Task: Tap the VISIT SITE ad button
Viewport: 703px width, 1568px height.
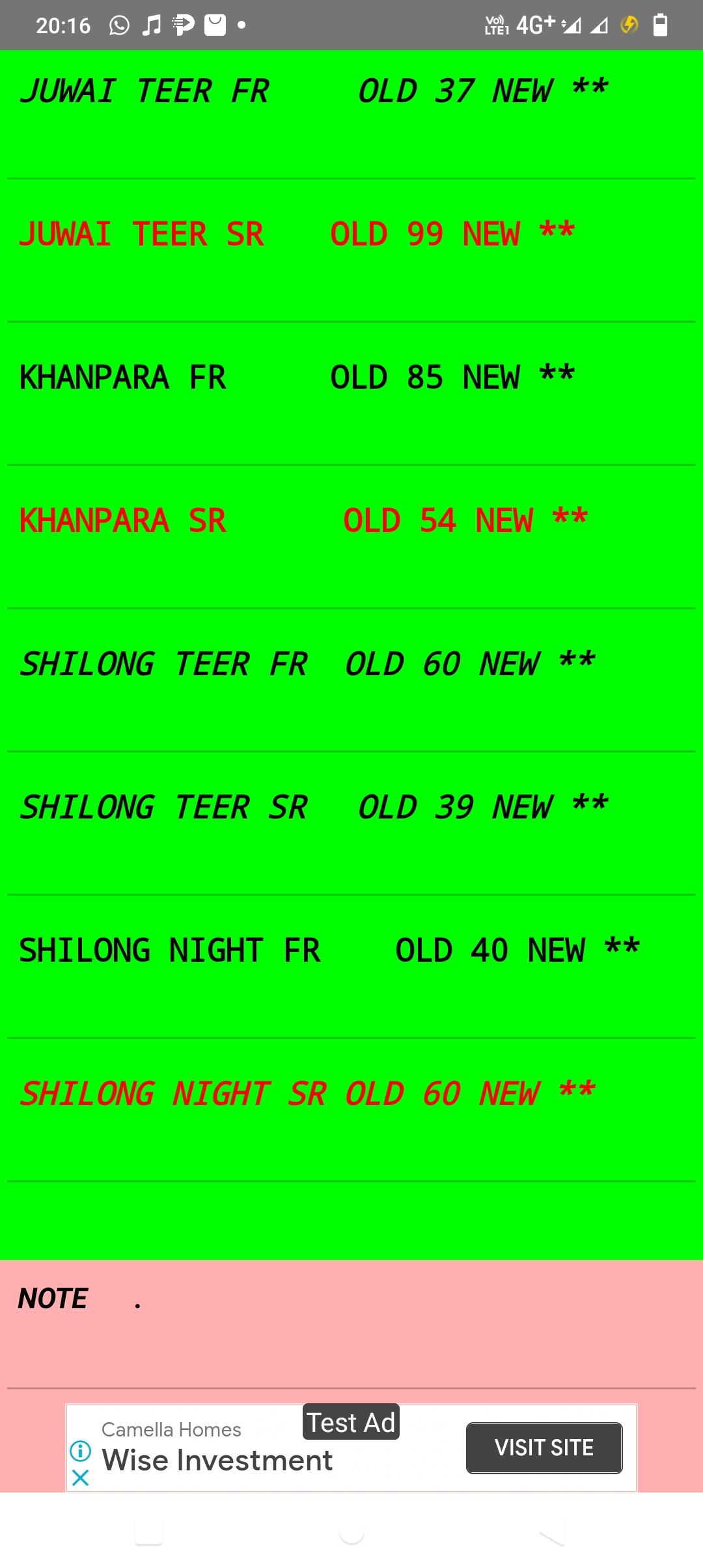Action: pyautogui.click(x=544, y=1447)
